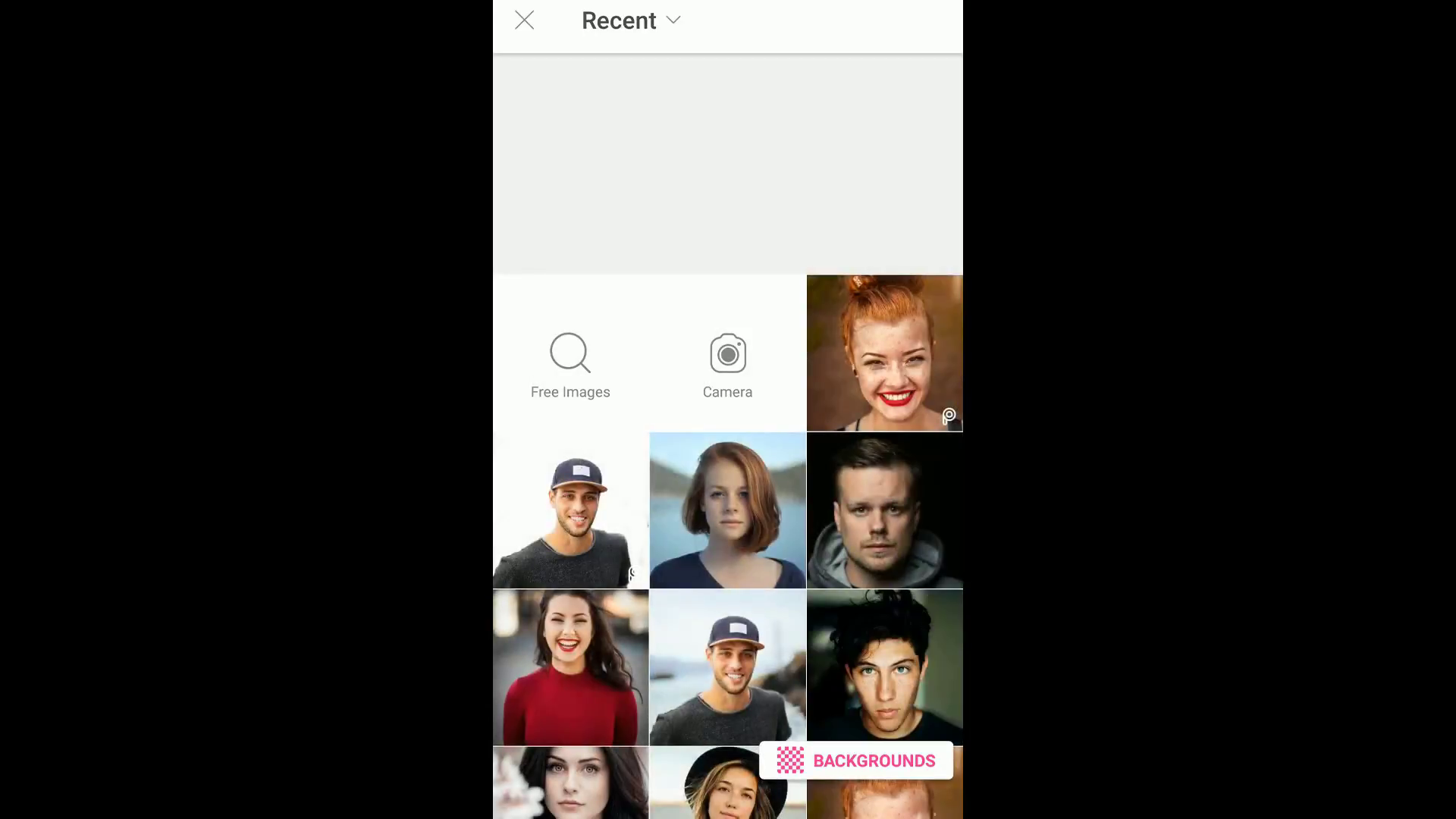Choose the man in gray hoodie photo
This screenshot has width=1456, height=819.
click(x=884, y=510)
